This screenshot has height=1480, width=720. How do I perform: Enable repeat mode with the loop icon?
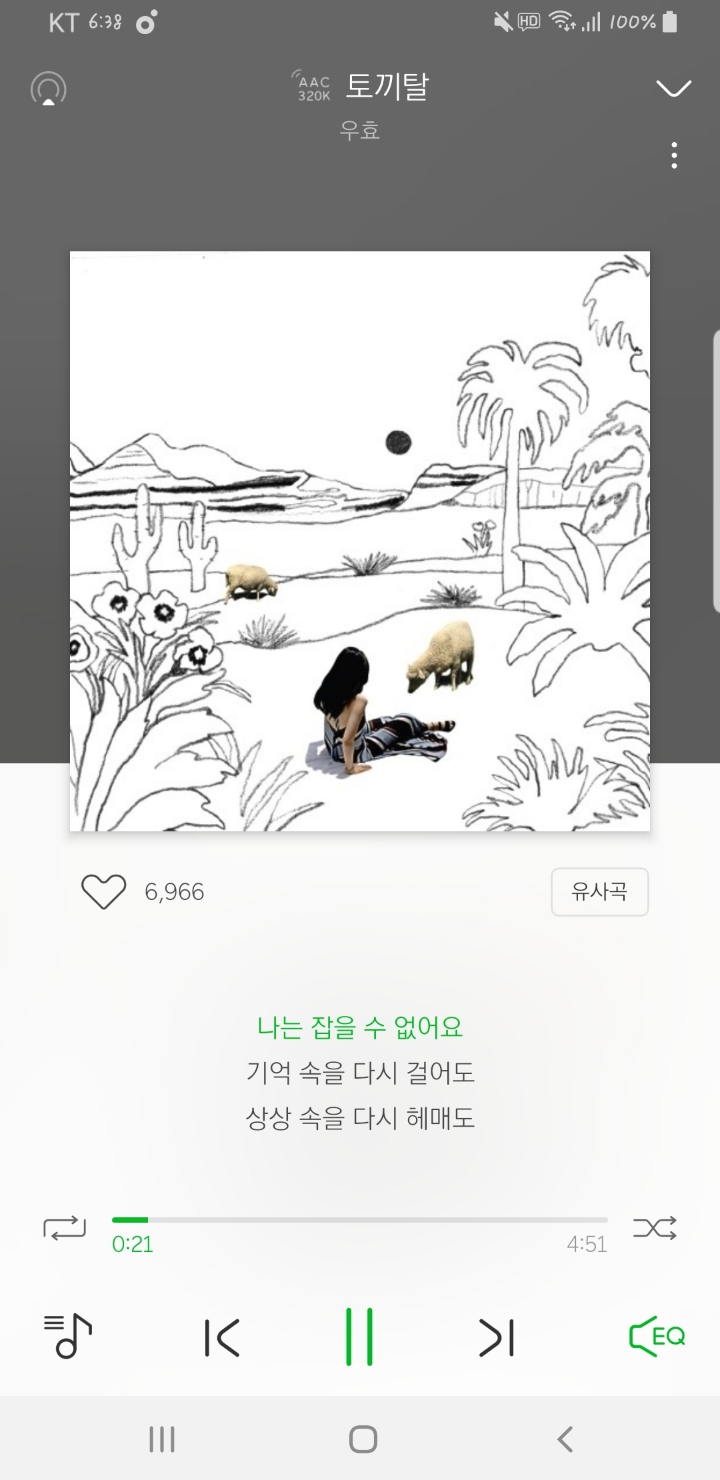tap(63, 1228)
